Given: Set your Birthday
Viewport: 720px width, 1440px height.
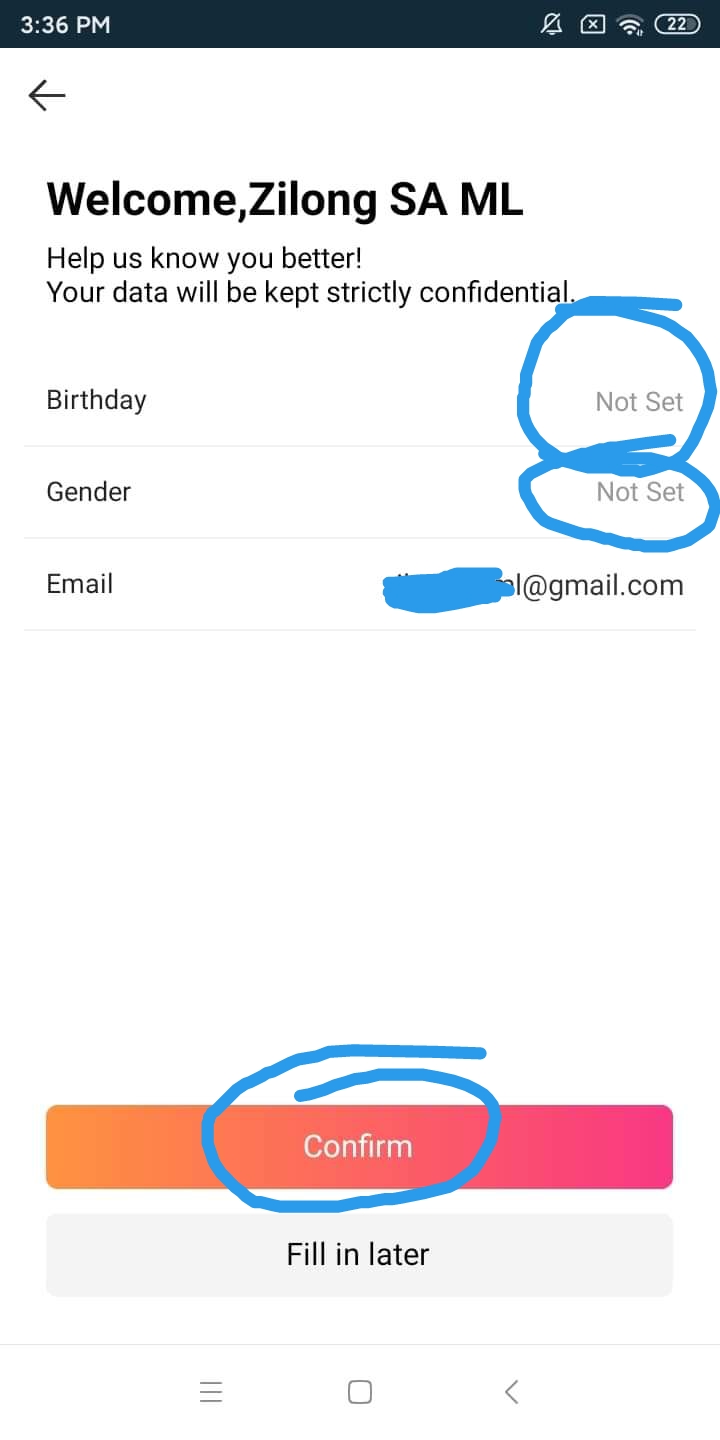Looking at the screenshot, I should point(360,401).
